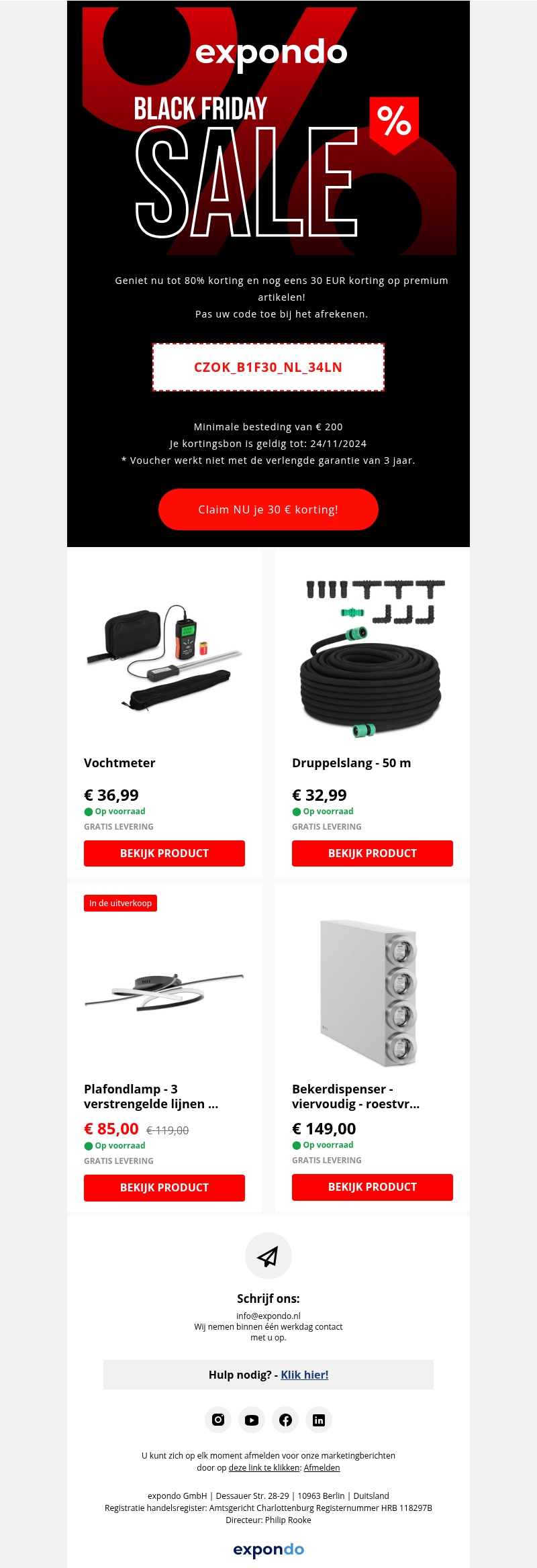Open expondo's Instagram page
Screen dimensions: 537x1568
(x=218, y=1420)
